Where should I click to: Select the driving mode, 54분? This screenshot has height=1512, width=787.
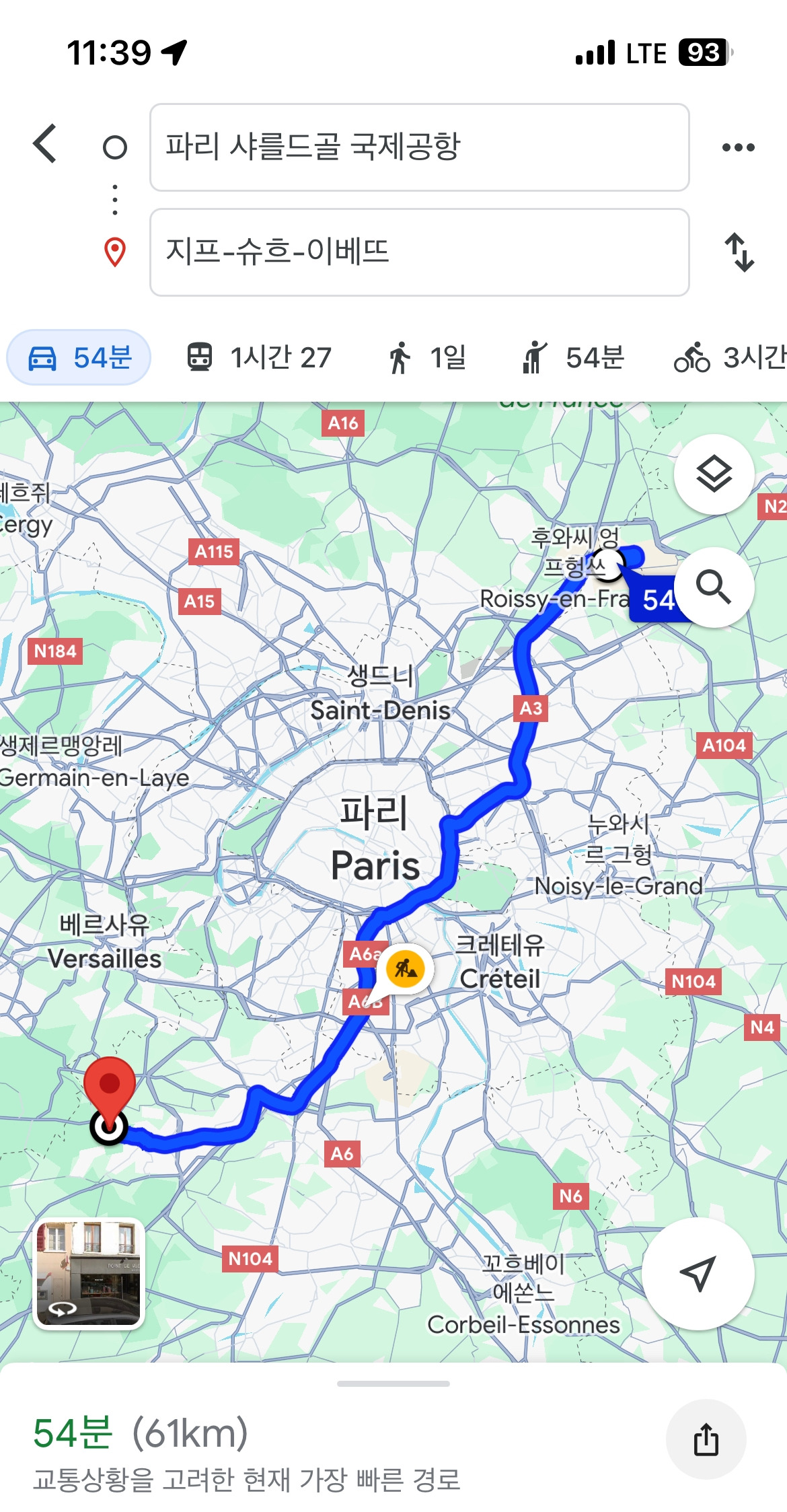pyautogui.click(x=79, y=357)
